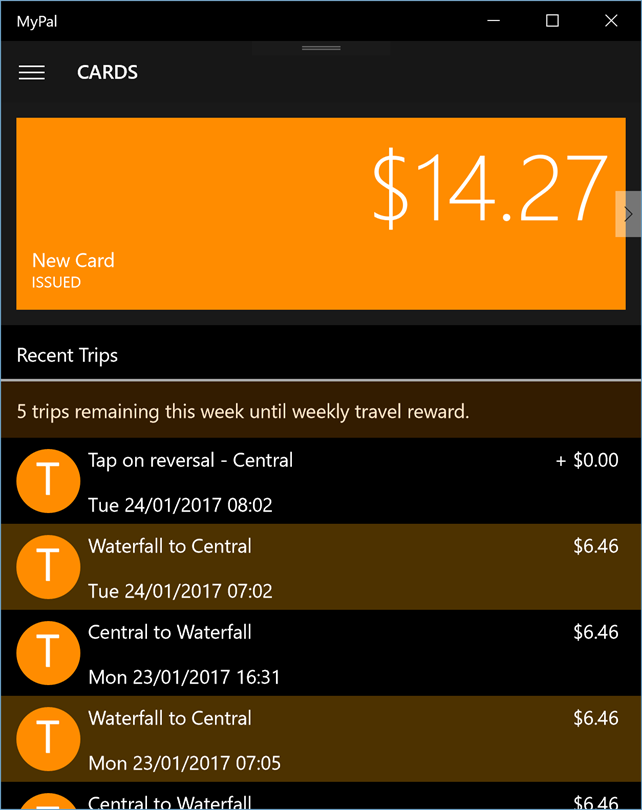
Task: Maximize the MyPal window
Action: click(x=552, y=21)
